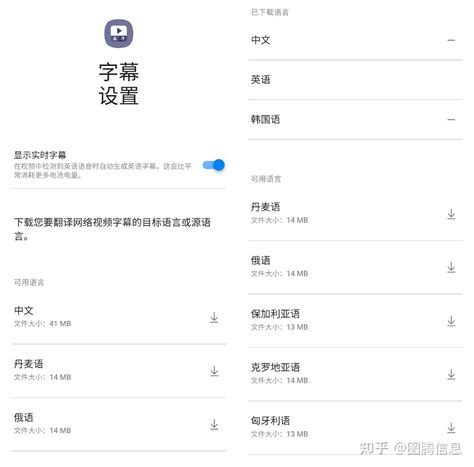The height and width of the screenshot is (467, 474).
Task: Turn off the 显示实时字幕 switch
Action: point(214,165)
